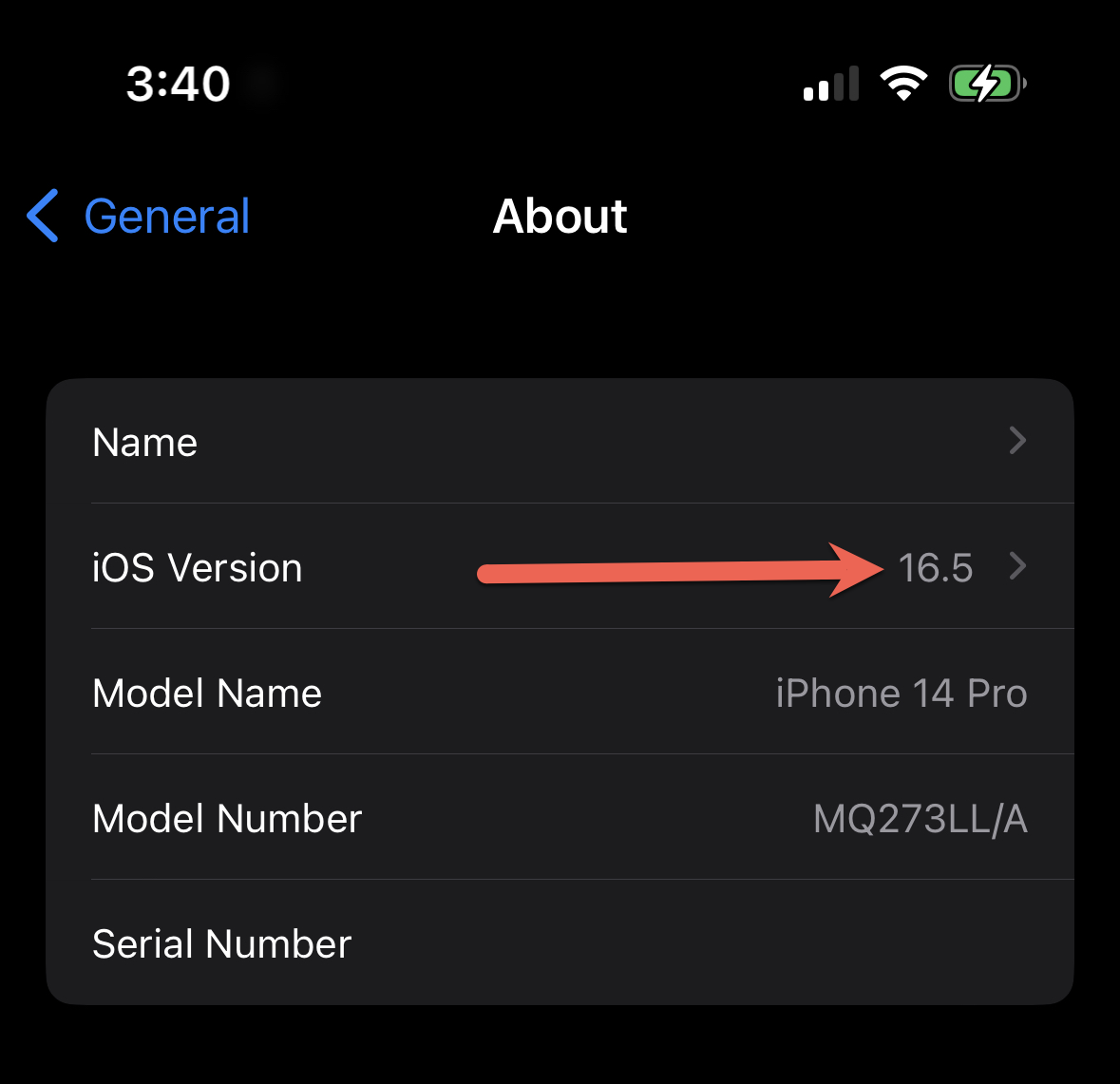Open the iOS Version row

point(560,567)
